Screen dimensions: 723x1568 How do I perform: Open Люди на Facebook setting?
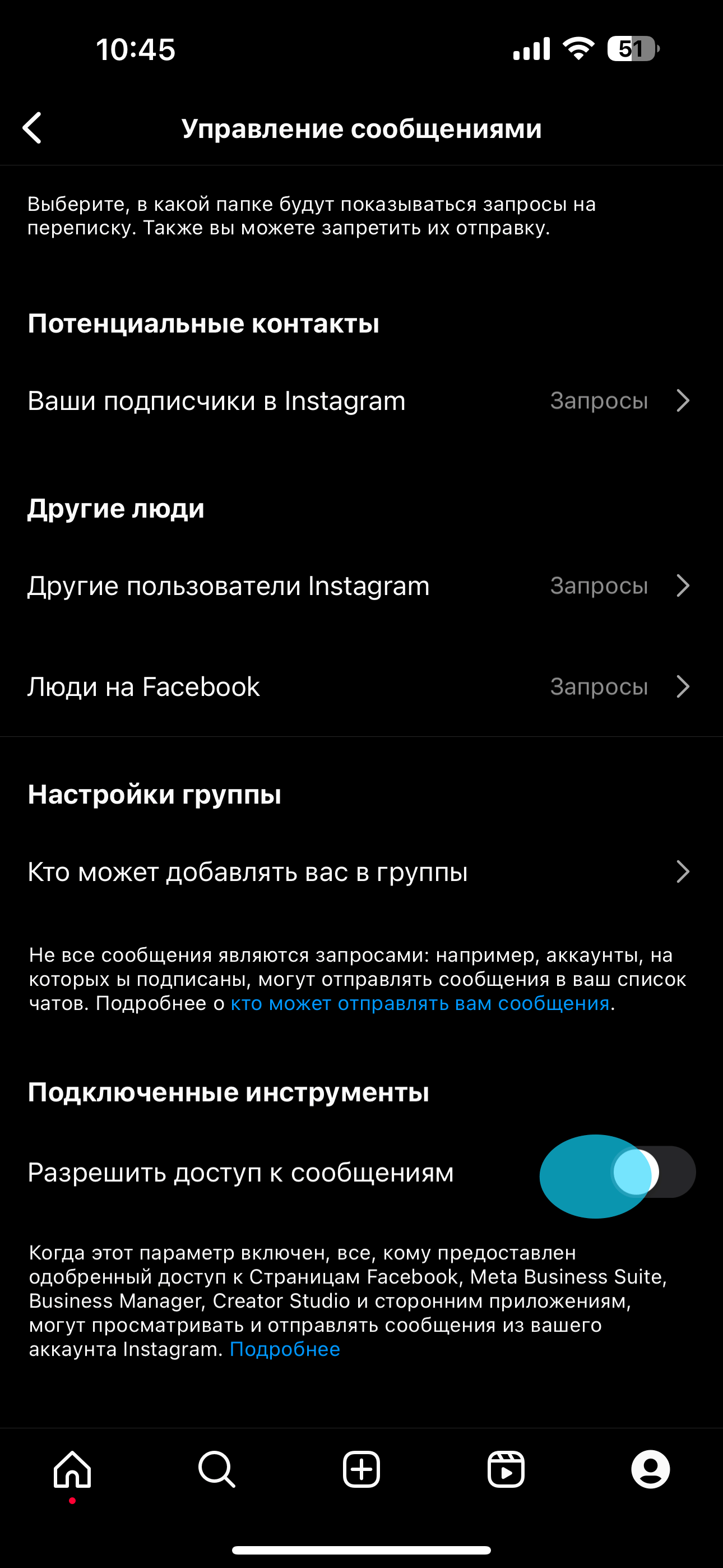coord(360,686)
